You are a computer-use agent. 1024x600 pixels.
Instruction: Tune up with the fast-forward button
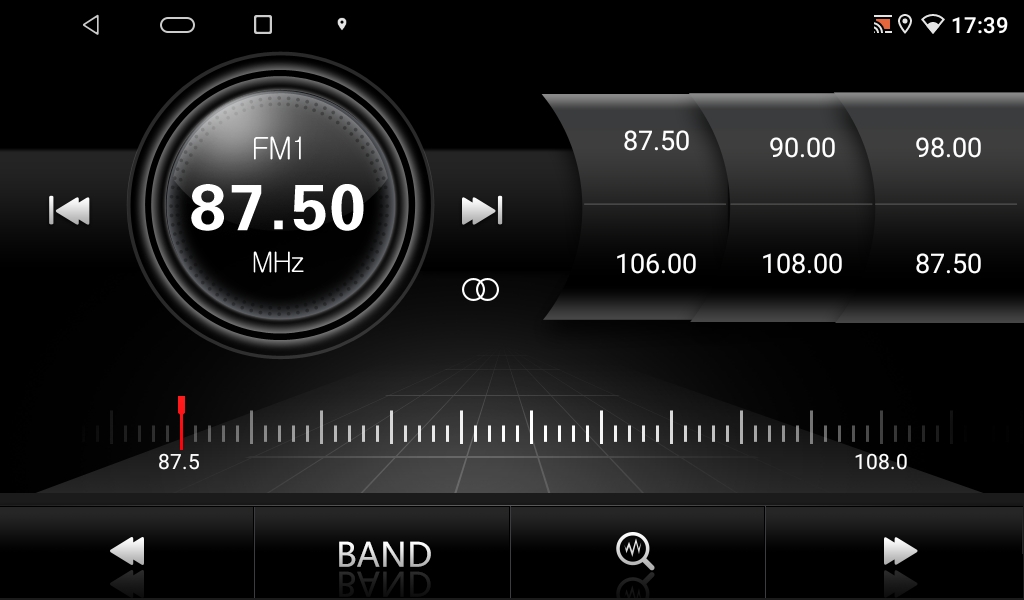coord(899,552)
